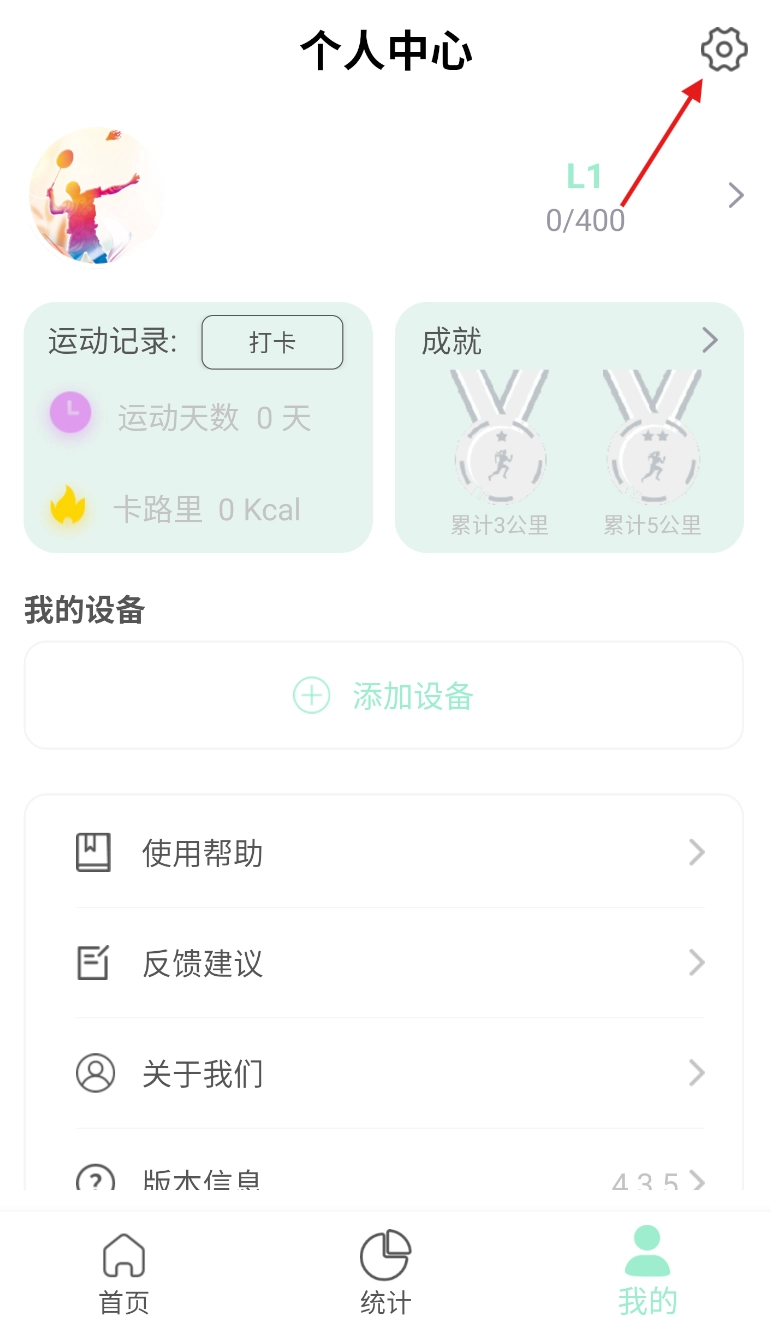Tap the profile avatar picture
The width and height of the screenshot is (771, 1324).
coord(96,196)
